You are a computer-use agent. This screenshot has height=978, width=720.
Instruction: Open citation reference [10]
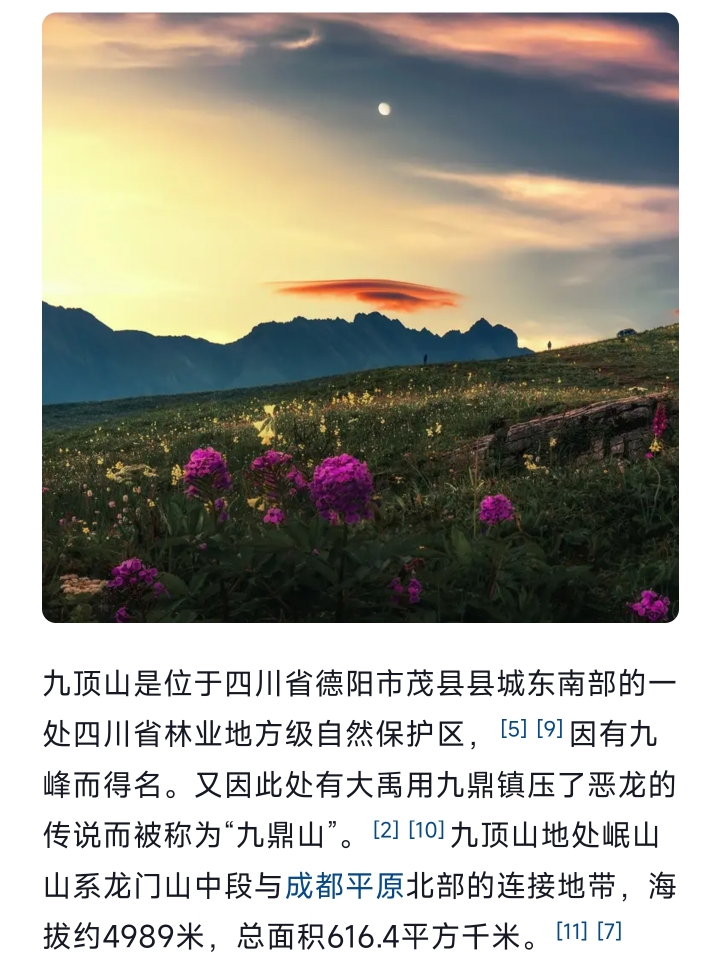tap(426, 829)
